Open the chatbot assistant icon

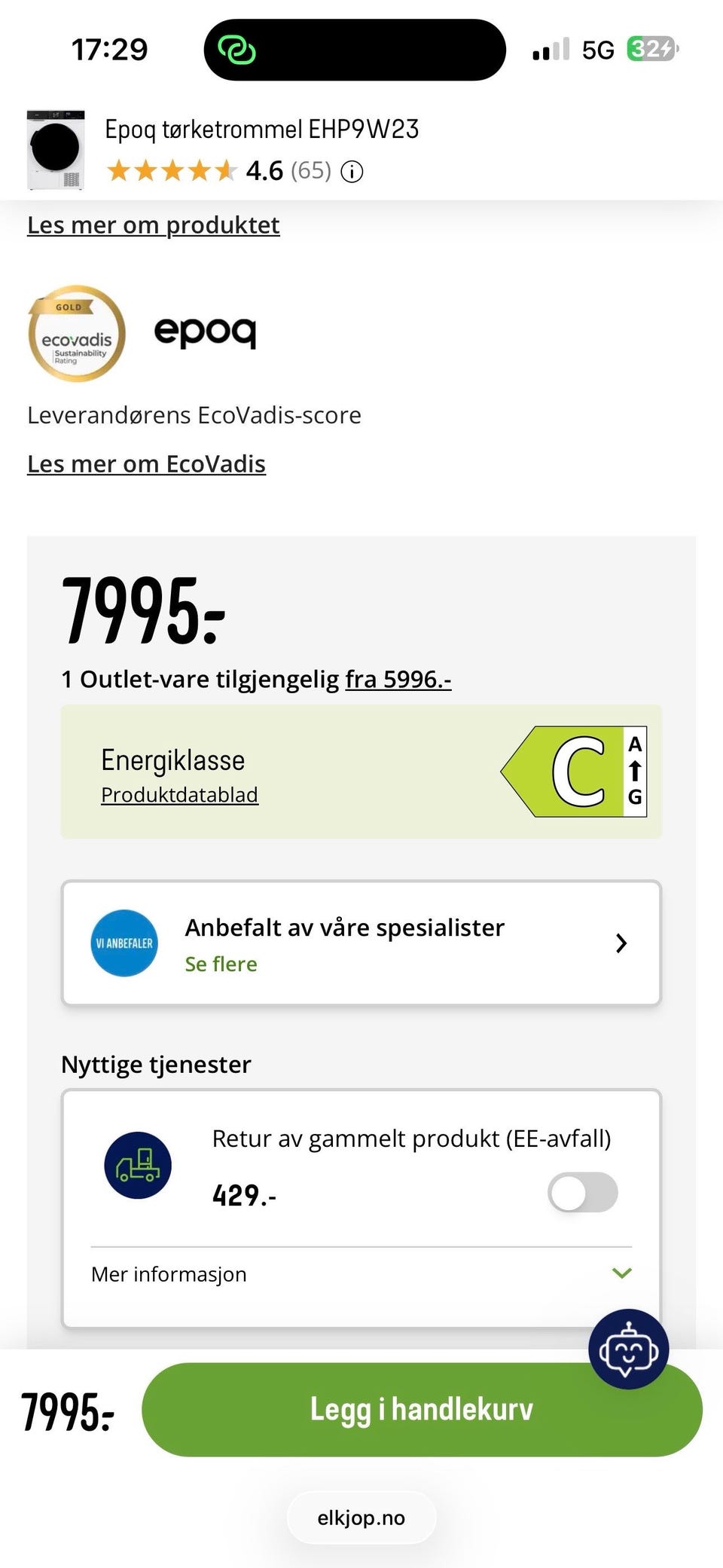tap(630, 1349)
